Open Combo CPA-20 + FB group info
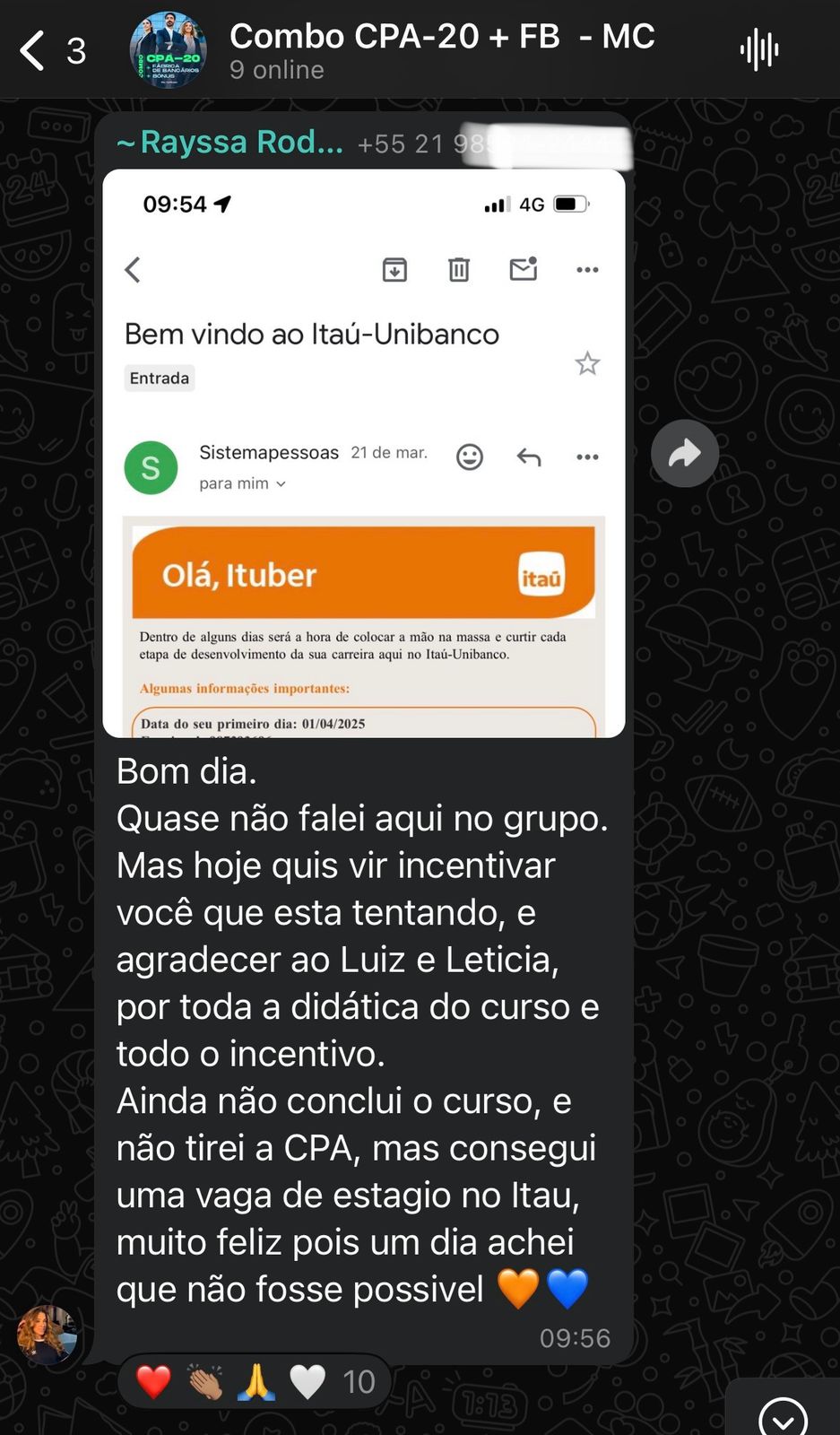The width and height of the screenshot is (840, 1435). pyautogui.click(x=441, y=50)
